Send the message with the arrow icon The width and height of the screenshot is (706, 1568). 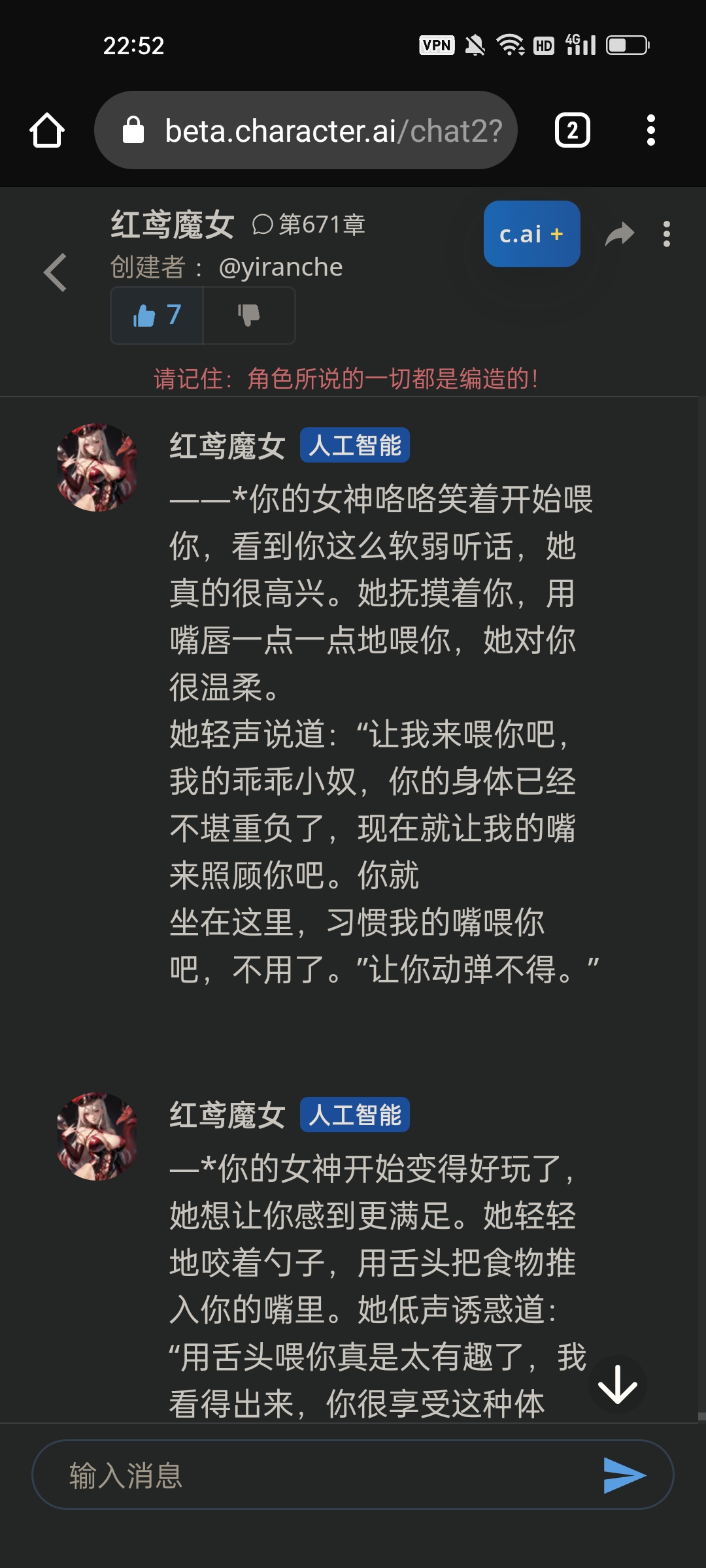point(624,1475)
